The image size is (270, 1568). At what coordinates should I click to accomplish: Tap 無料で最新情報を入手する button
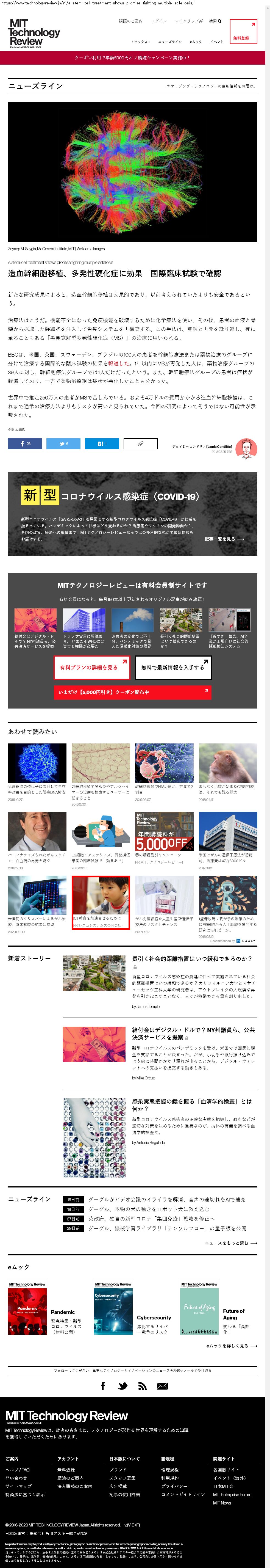(x=173, y=667)
